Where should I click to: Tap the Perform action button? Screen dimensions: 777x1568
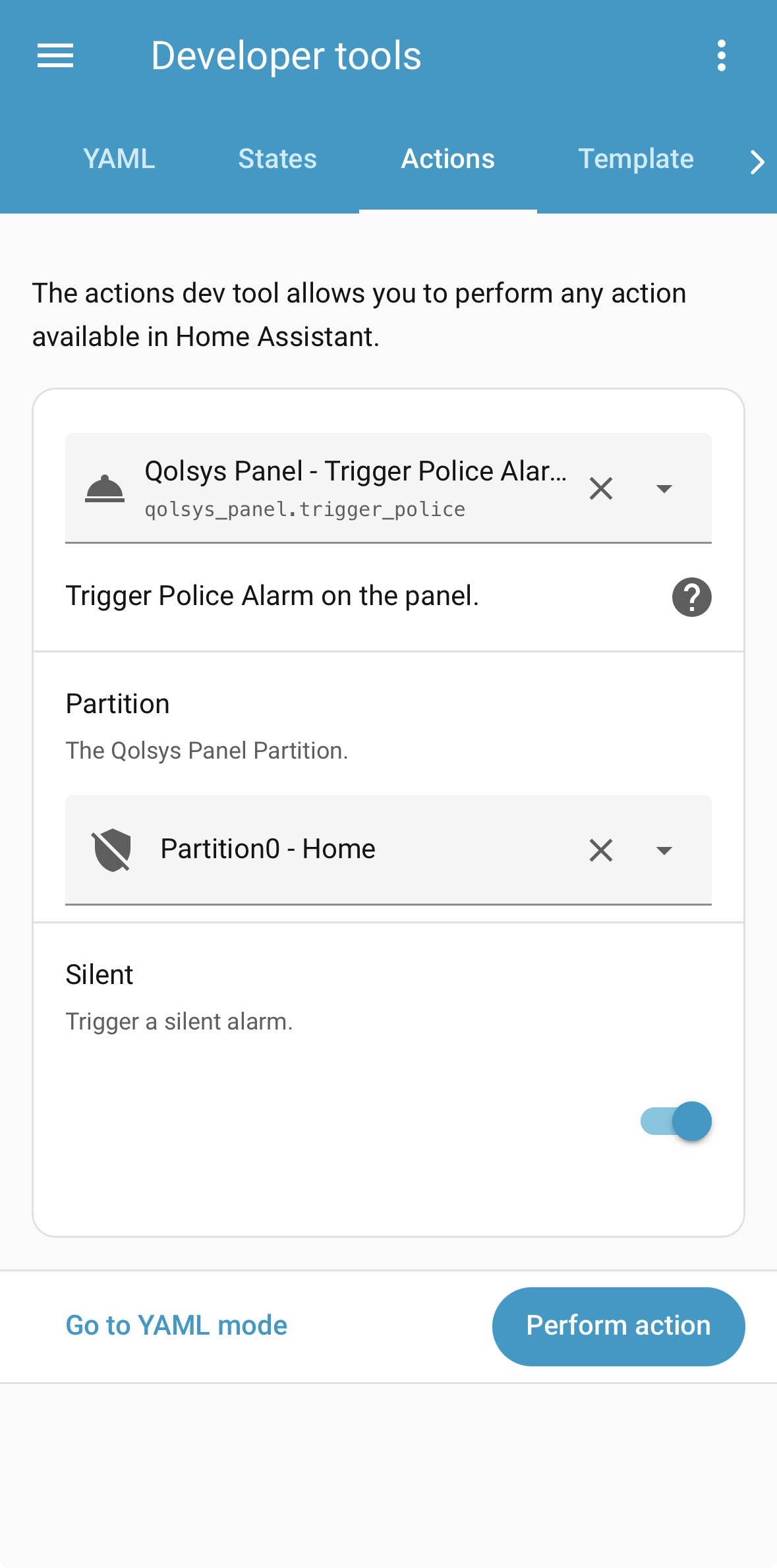coord(618,1326)
